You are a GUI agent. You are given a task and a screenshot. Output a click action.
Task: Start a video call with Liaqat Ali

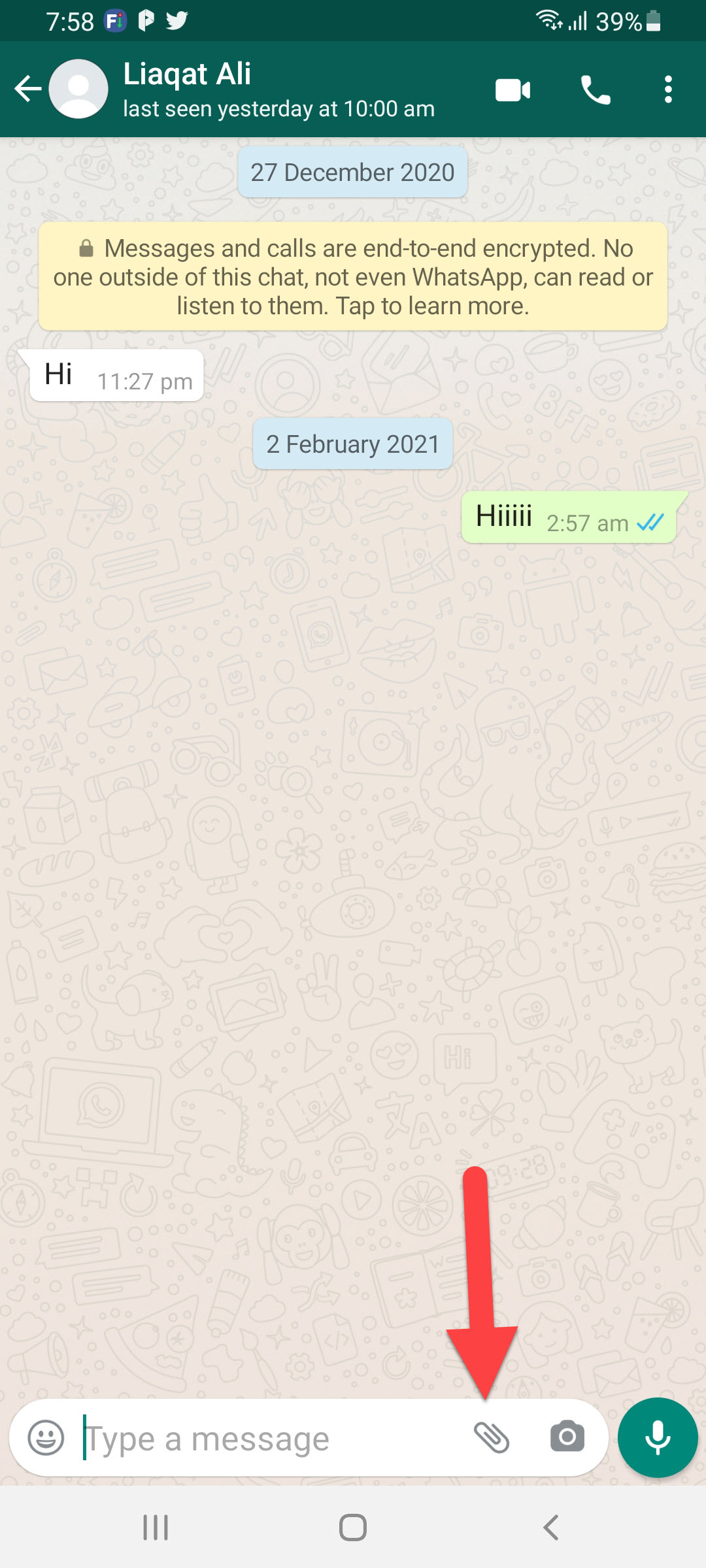click(x=513, y=90)
